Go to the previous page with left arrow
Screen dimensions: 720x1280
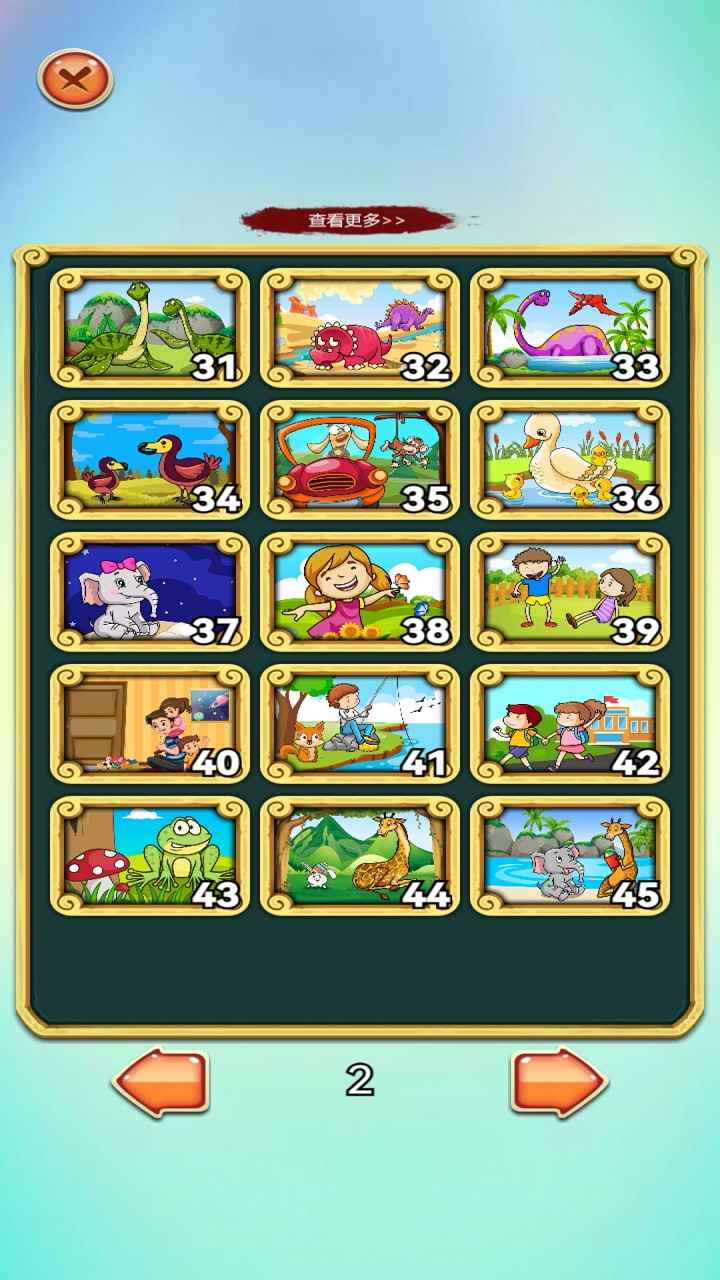click(161, 1081)
